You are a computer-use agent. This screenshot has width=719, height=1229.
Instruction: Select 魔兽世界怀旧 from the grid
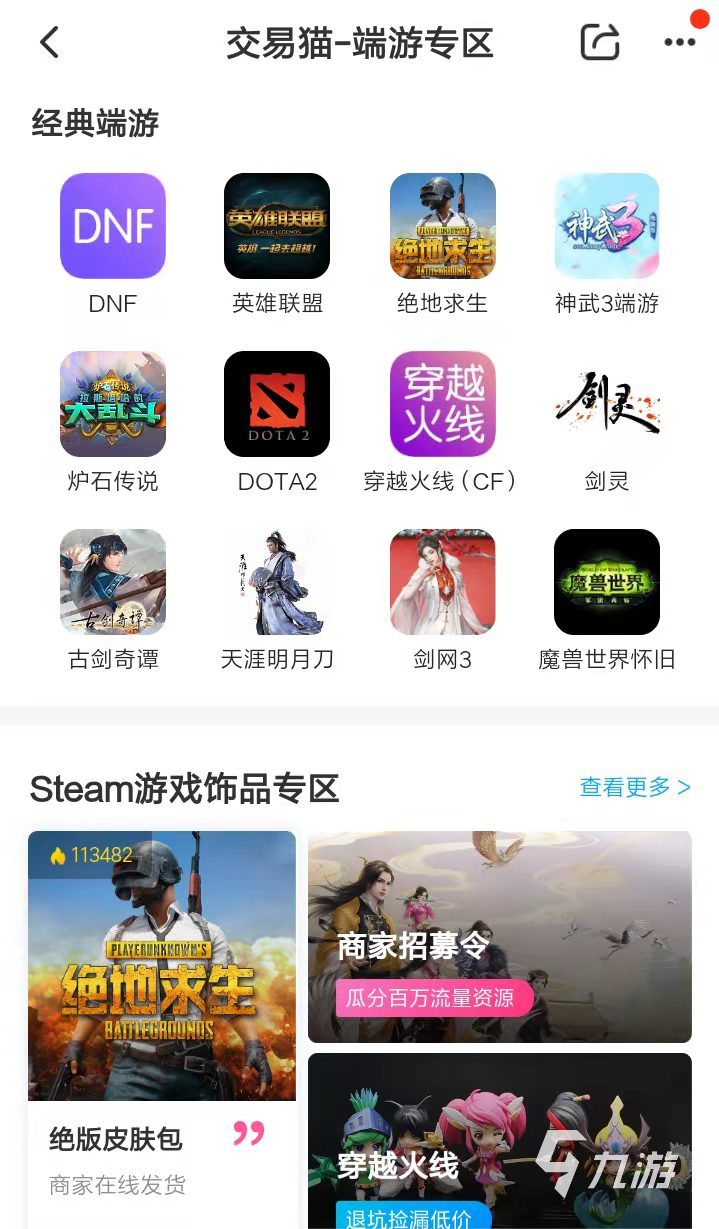[x=607, y=582]
